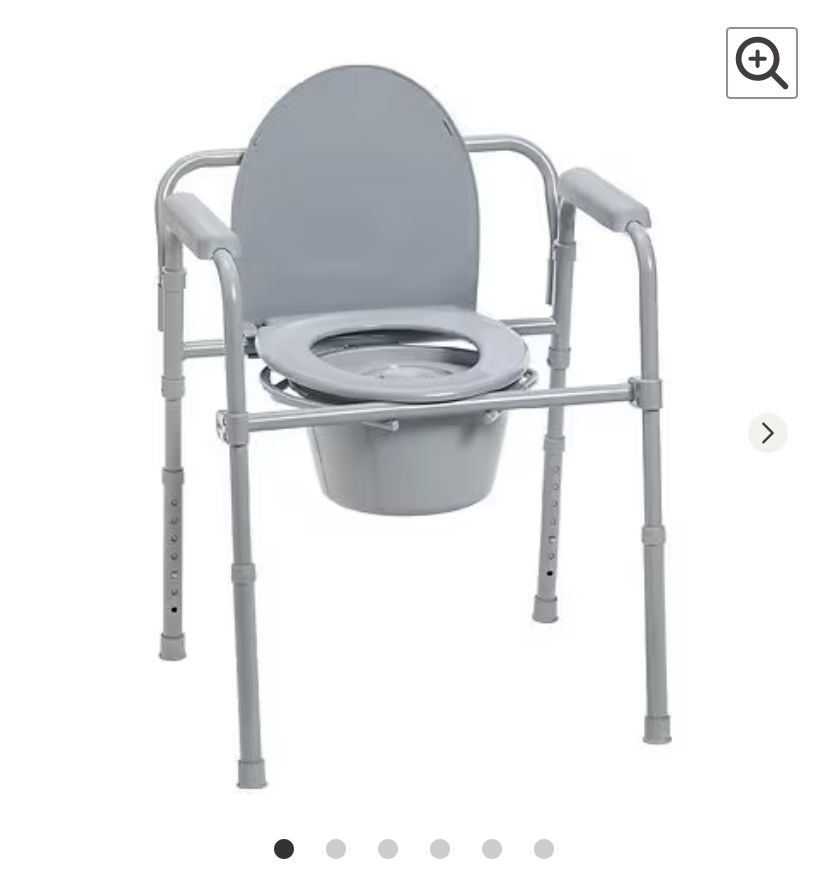Select the fifth page indicator dot
Image resolution: width=828 pixels, height=886 pixels.
click(492, 849)
